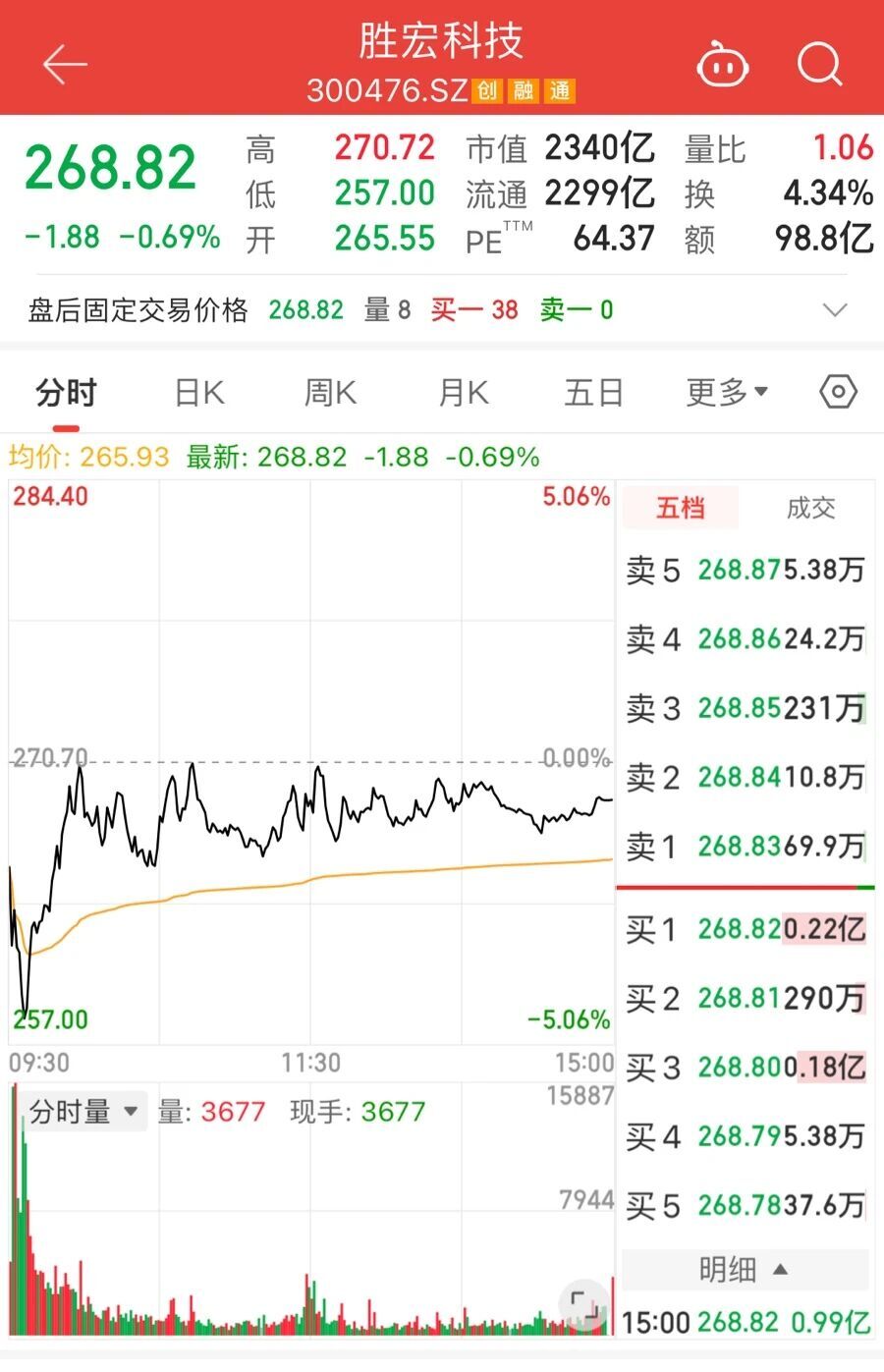Expand the 盘后固定交易价格 row

[x=834, y=310]
